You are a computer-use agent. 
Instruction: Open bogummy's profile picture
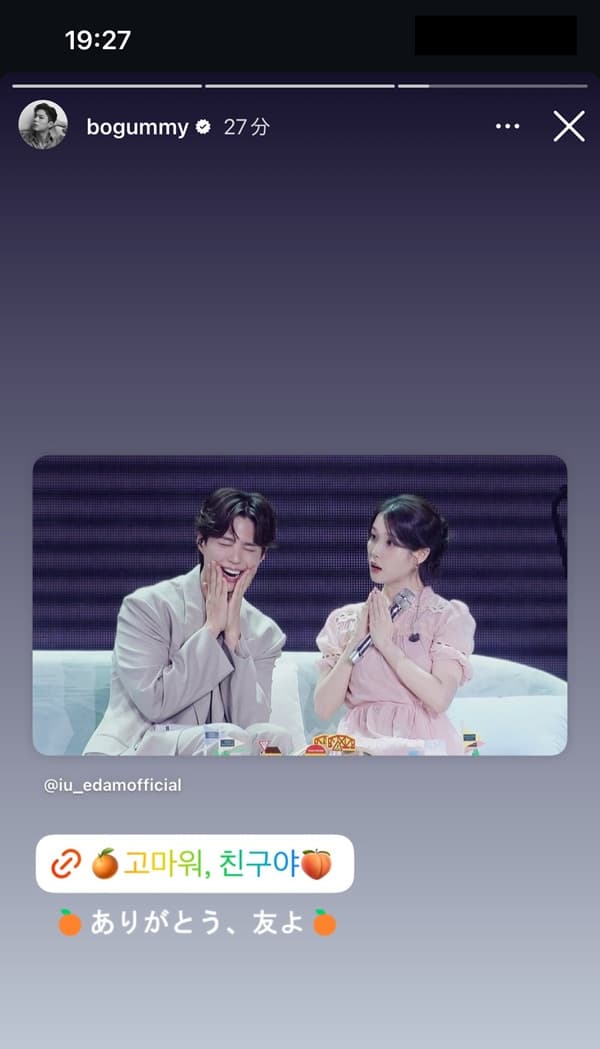(43, 126)
